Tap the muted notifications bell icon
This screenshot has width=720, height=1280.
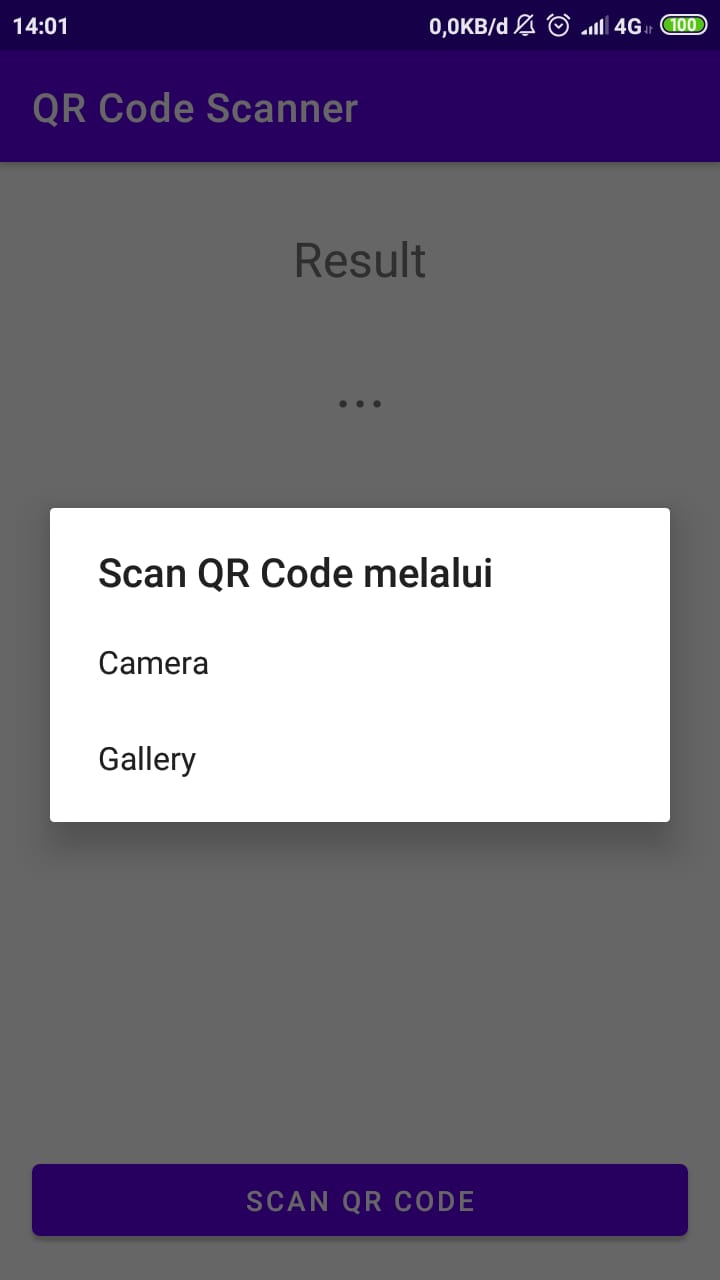(x=522, y=25)
